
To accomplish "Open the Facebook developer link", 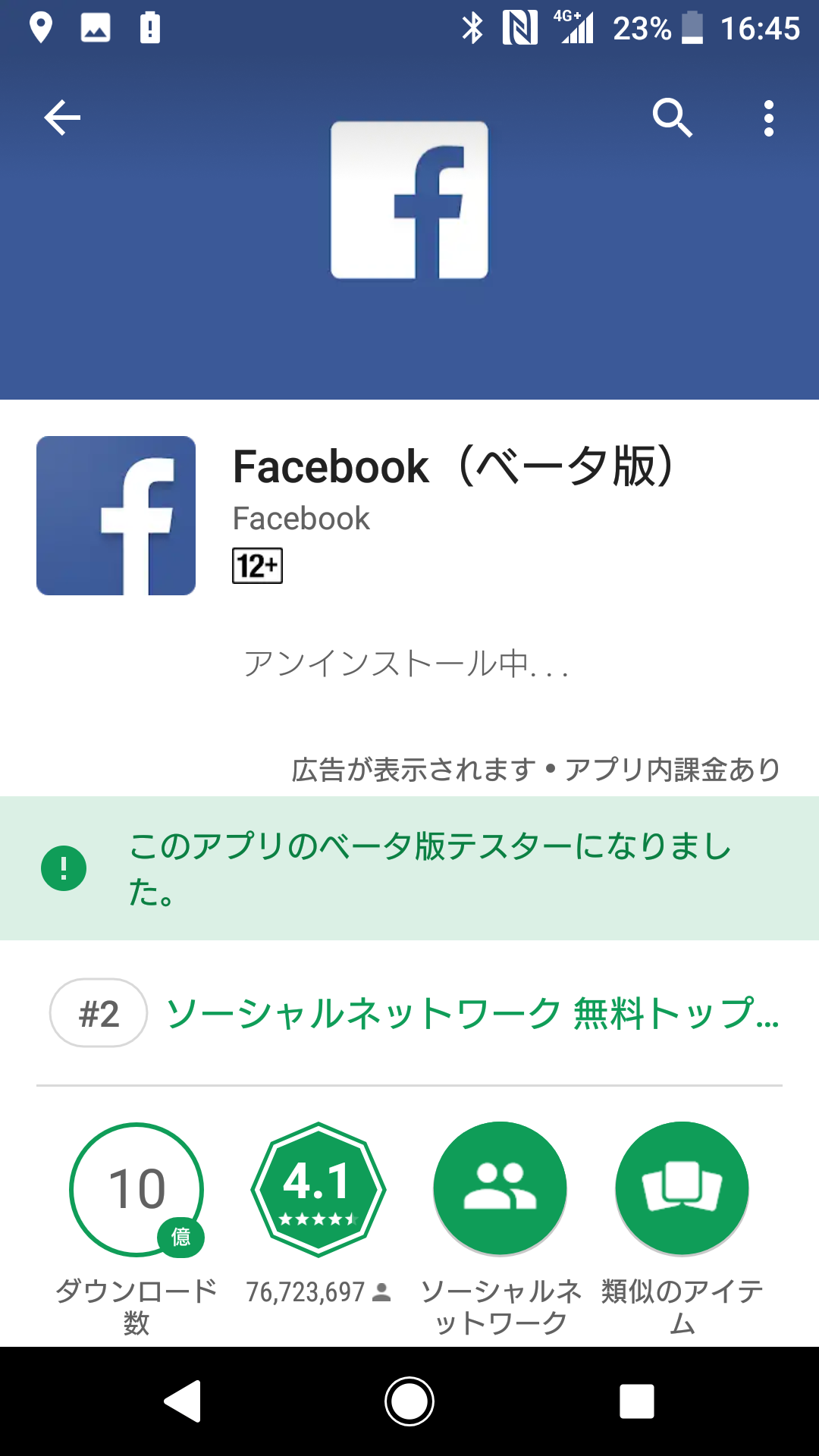I will pyautogui.click(x=301, y=519).
